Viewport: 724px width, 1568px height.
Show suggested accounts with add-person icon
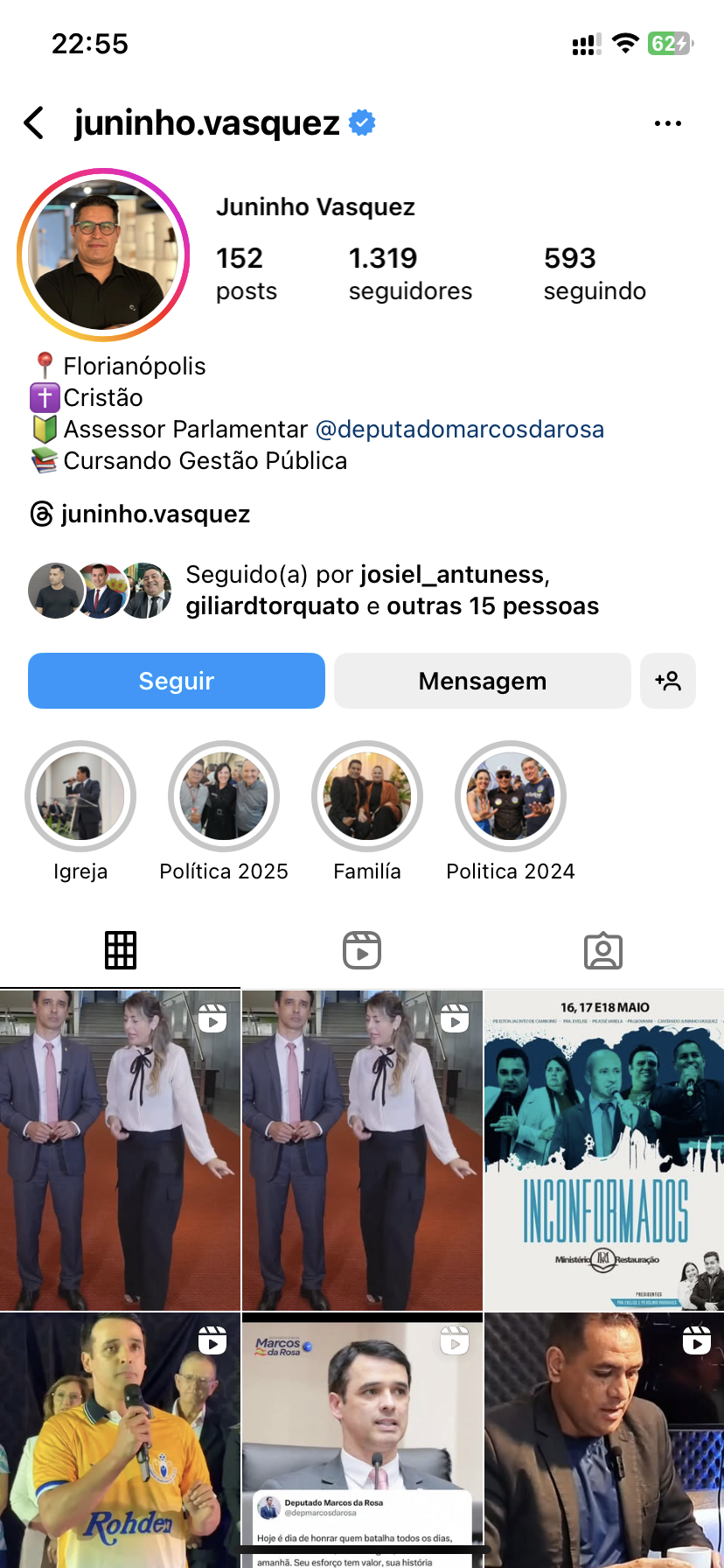click(x=668, y=681)
